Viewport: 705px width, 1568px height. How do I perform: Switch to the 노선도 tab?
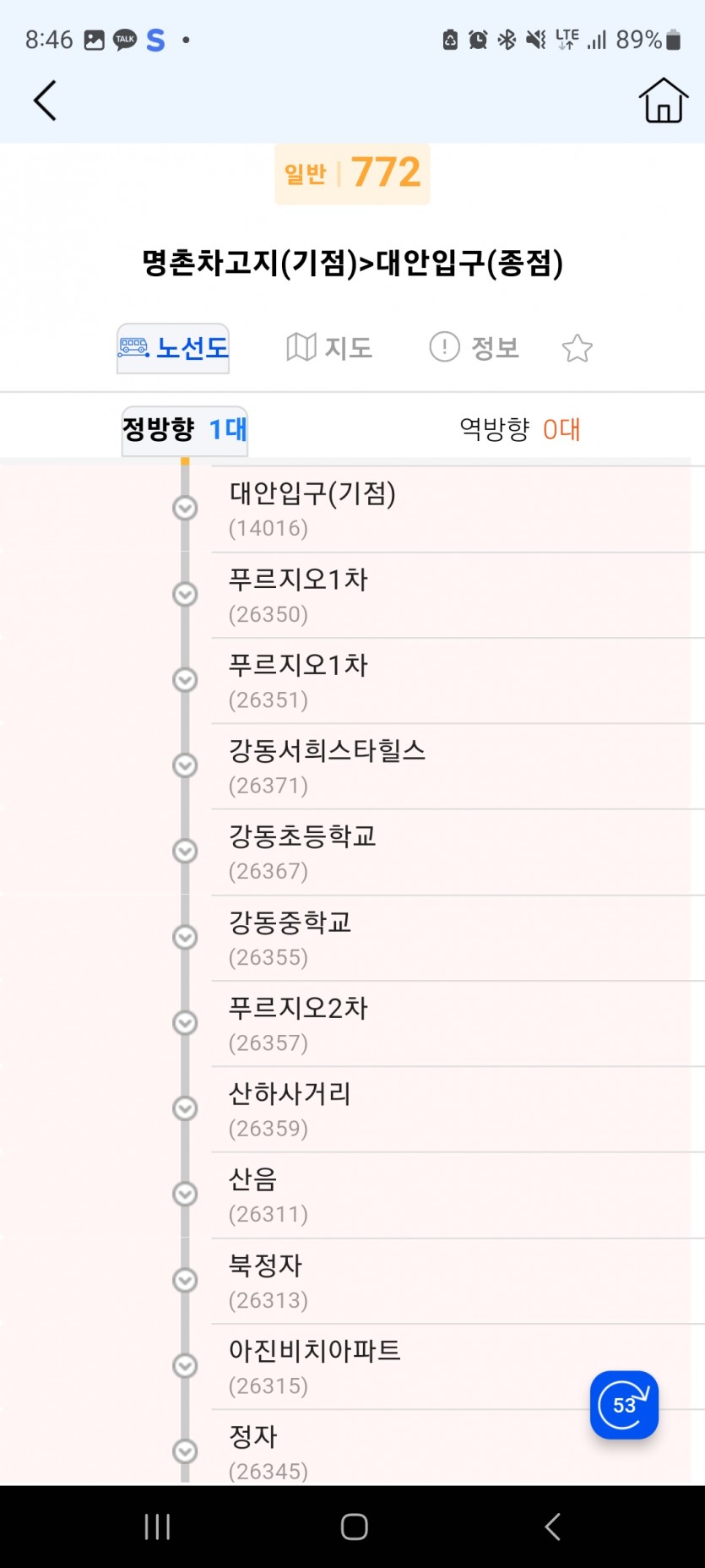[x=174, y=348]
